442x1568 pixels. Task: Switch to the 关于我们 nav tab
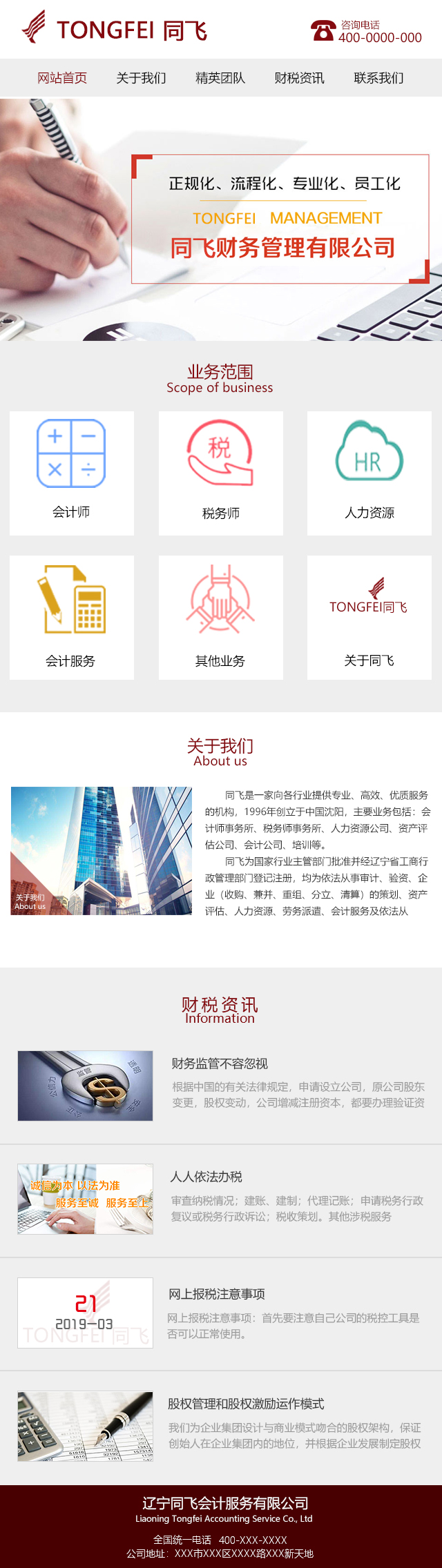point(141,78)
